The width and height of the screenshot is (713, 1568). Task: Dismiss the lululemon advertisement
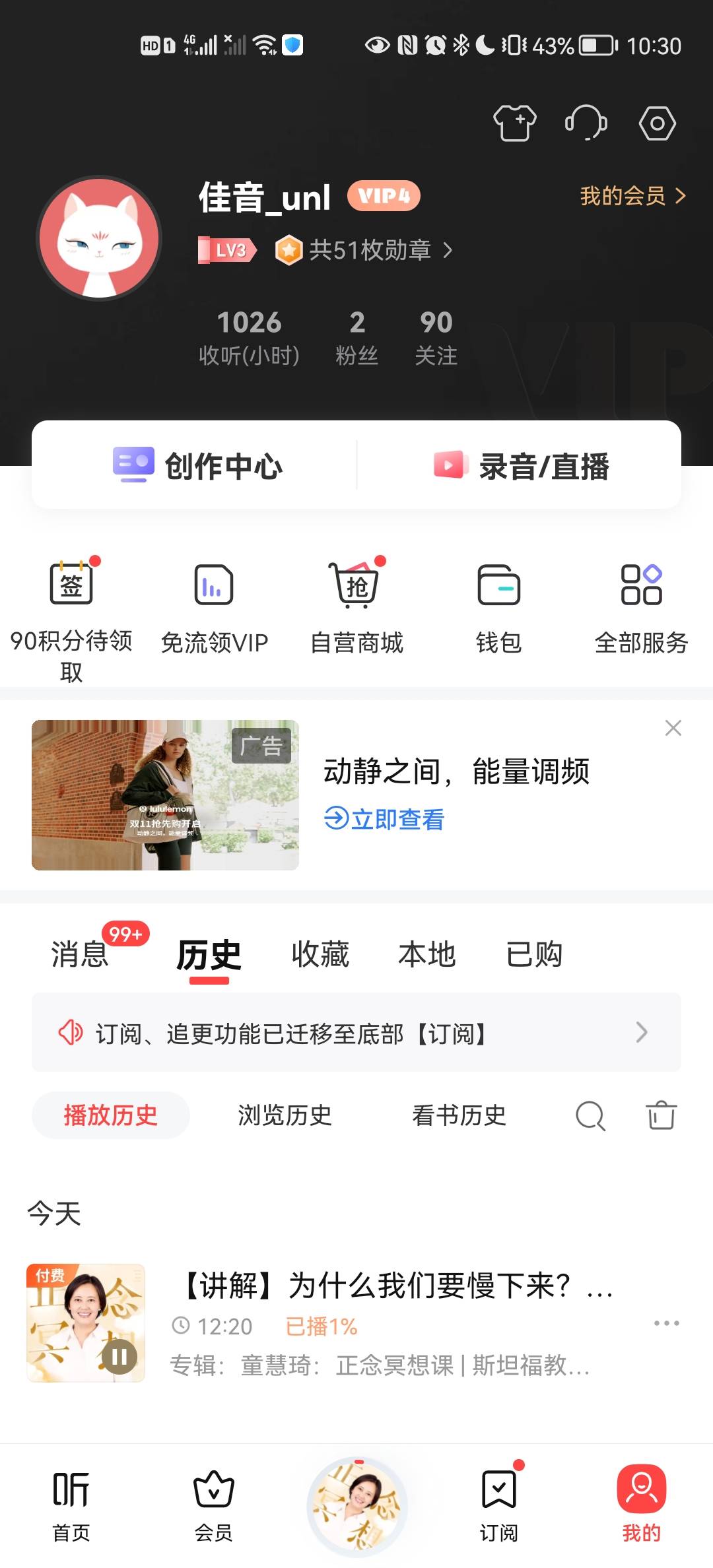pos(673,728)
